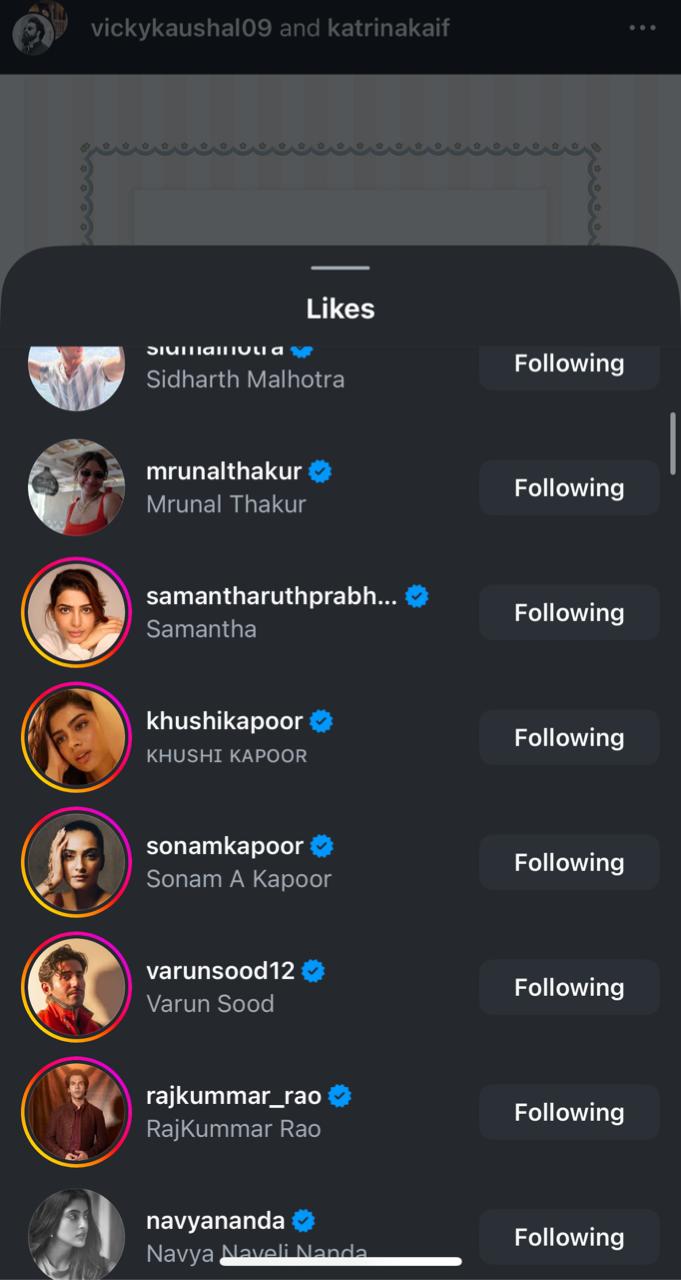Image resolution: width=681 pixels, height=1280 pixels.
Task: Tap Following button beside varunsood12
Action: 568,988
